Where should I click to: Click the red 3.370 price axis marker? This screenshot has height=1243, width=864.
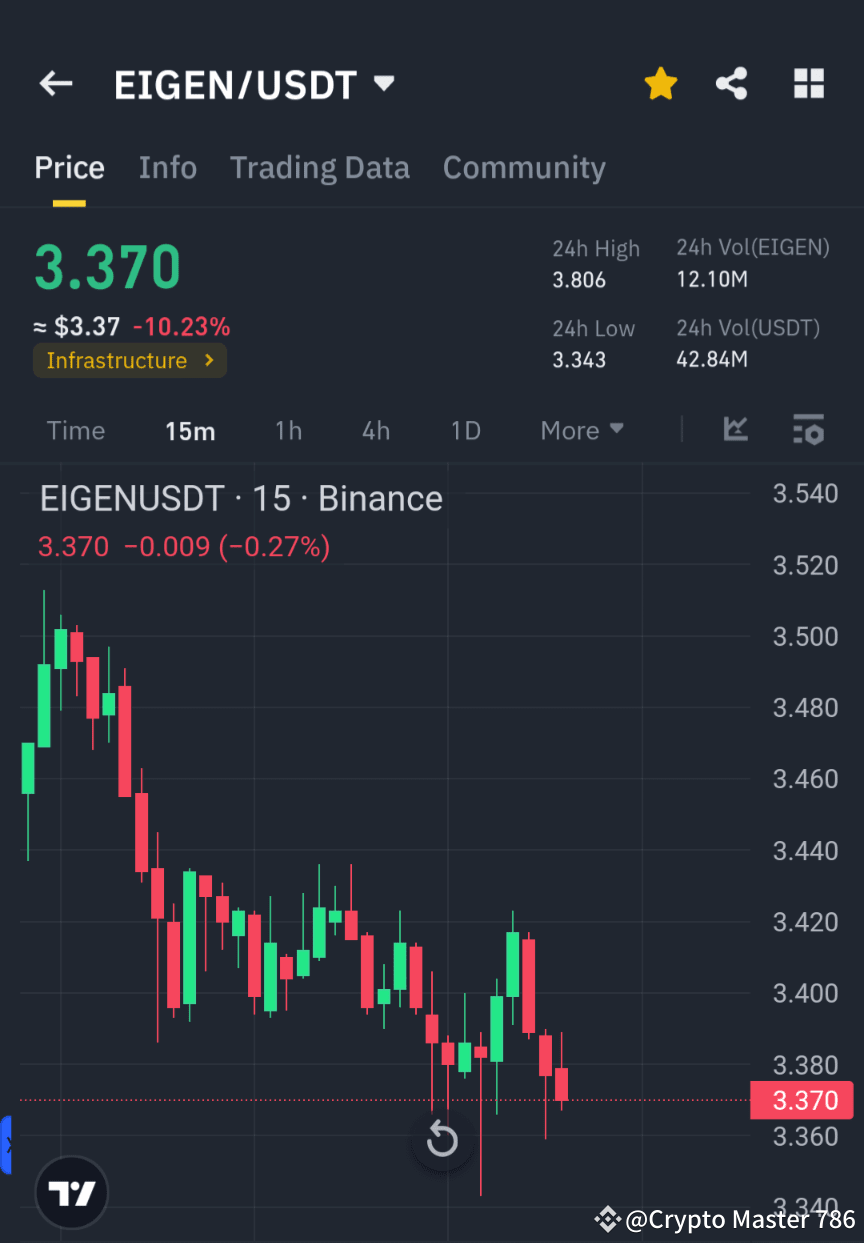(x=801, y=1100)
